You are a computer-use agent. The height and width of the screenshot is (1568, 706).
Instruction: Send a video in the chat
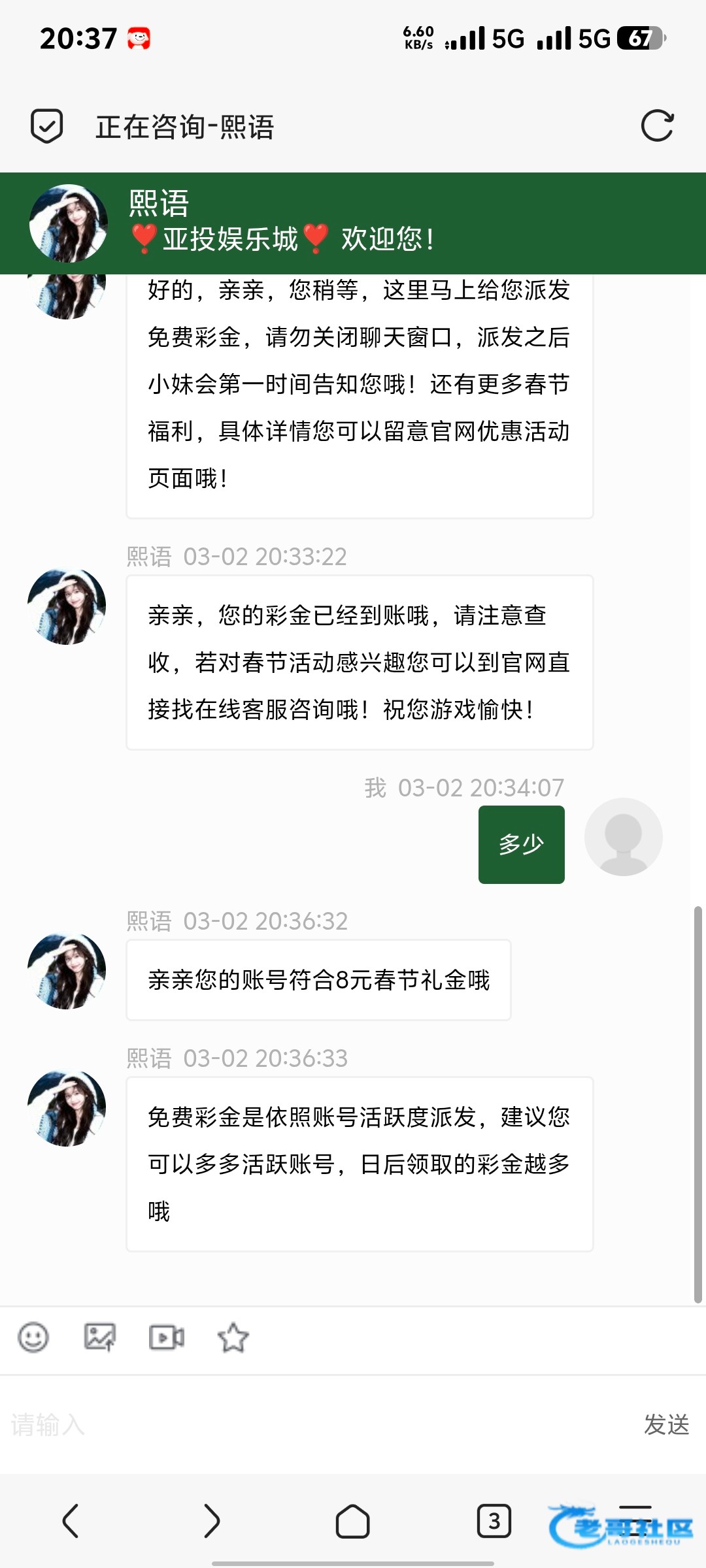pos(167,1337)
